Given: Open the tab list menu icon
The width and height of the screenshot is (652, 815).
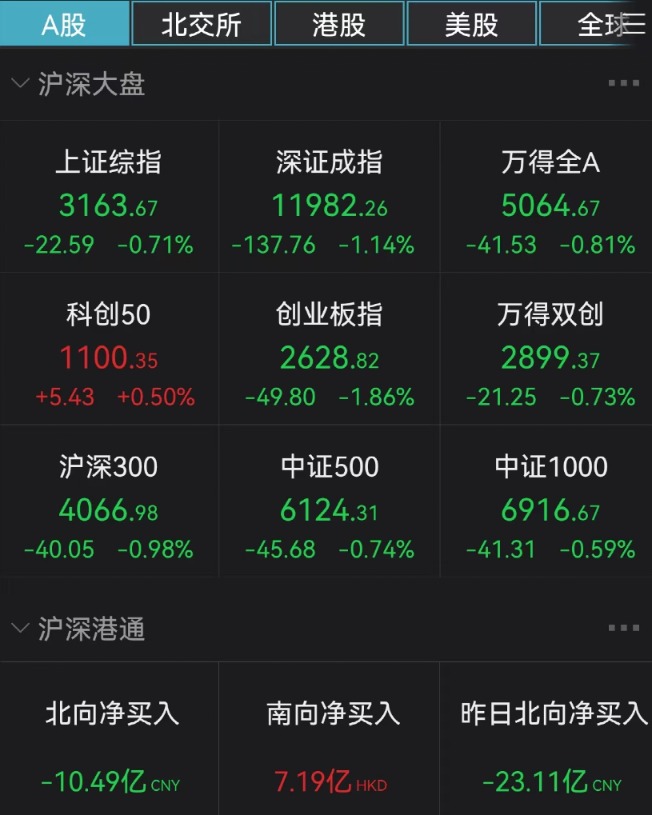Looking at the screenshot, I should [x=632, y=24].
